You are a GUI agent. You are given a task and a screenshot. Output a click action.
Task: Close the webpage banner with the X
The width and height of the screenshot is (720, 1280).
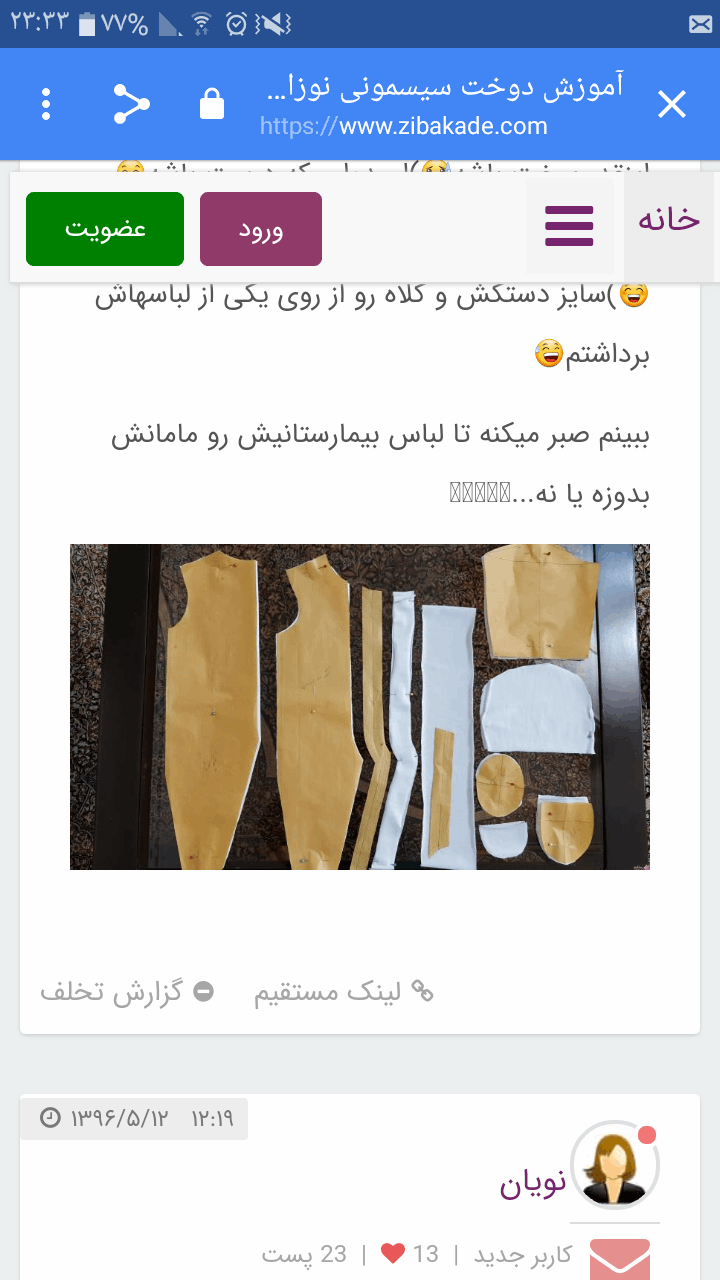(671, 103)
